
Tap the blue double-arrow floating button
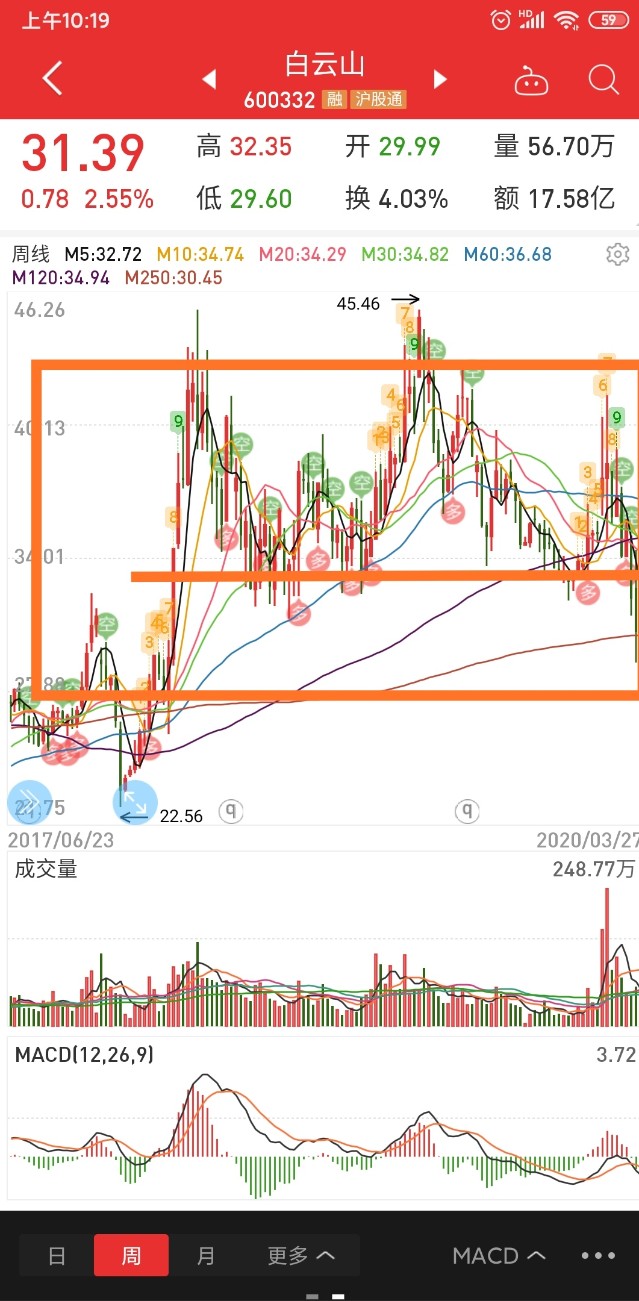click(x=27, y=801)
